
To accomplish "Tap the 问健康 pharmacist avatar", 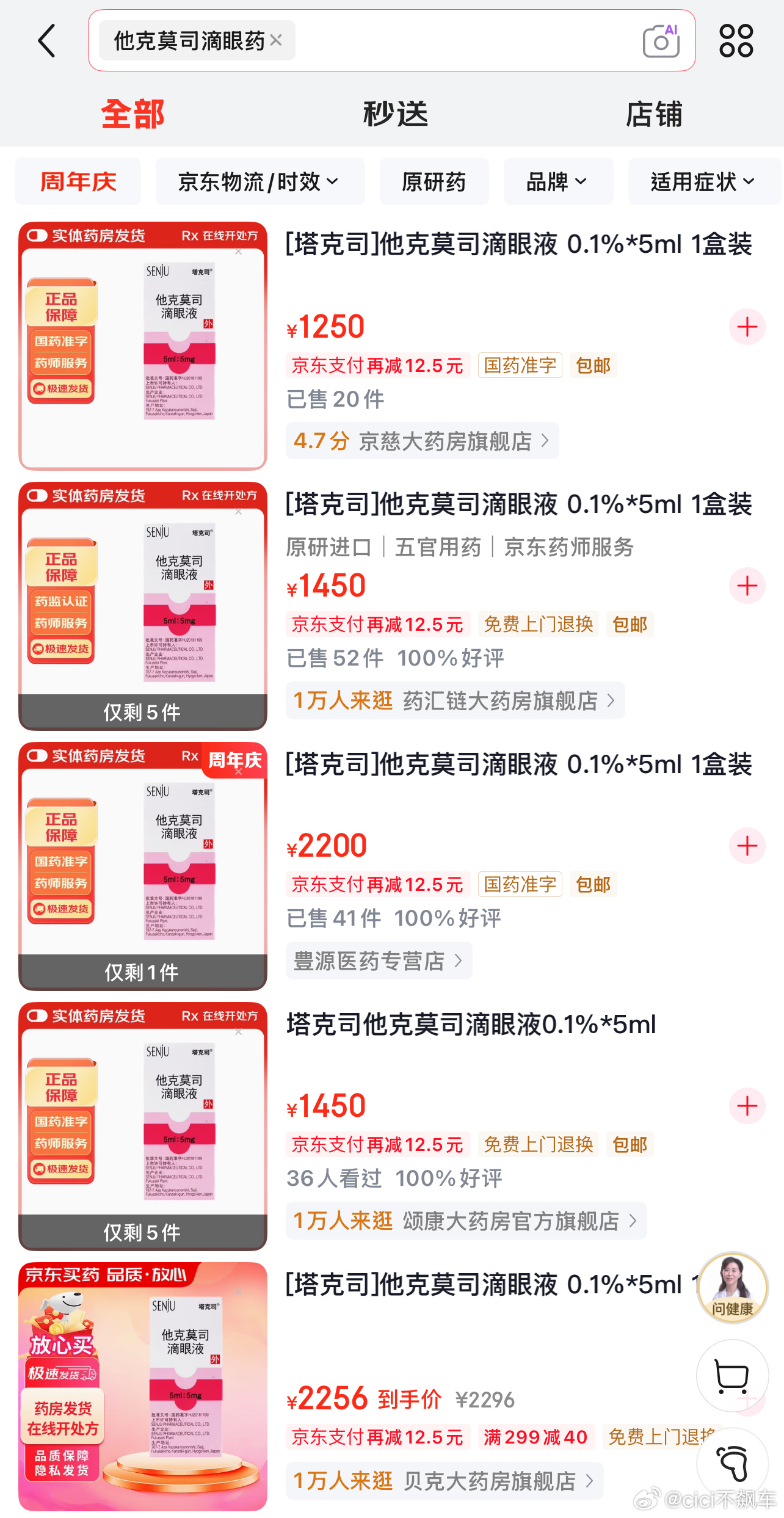I will pyautogui.click(x=733, y=1287).
